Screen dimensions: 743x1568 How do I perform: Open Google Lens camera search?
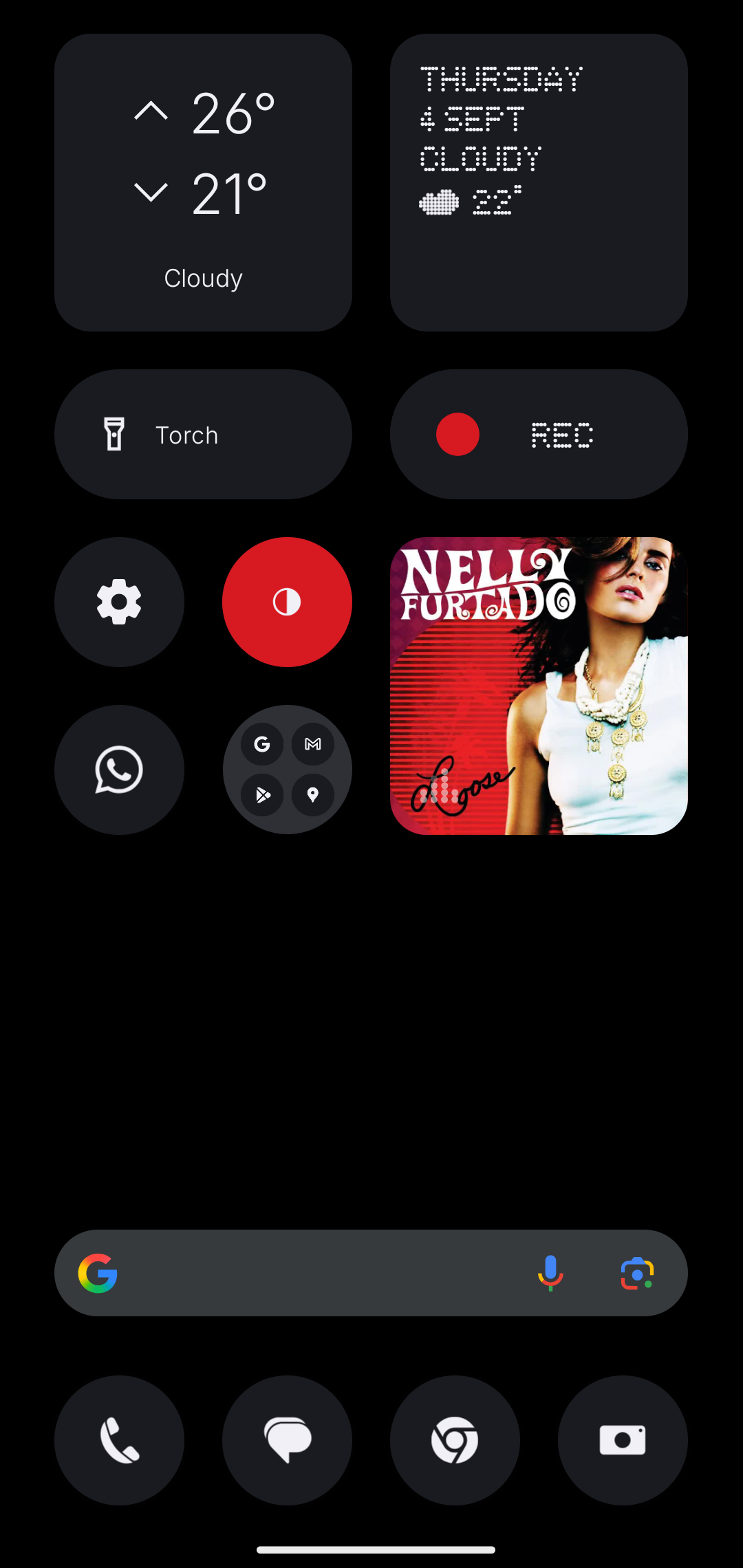pos(637,1273)
